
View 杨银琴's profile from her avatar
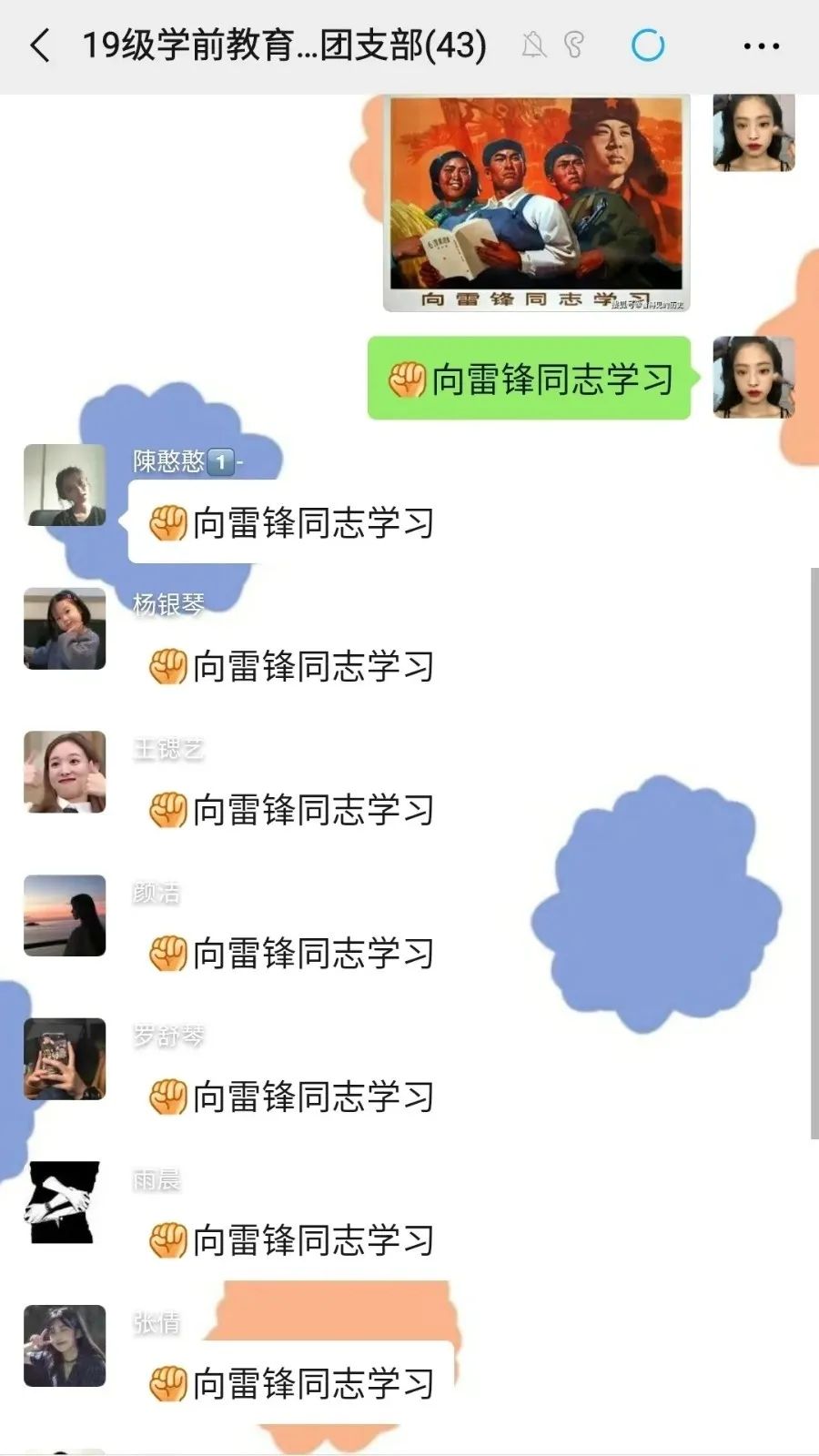[65, 629]
